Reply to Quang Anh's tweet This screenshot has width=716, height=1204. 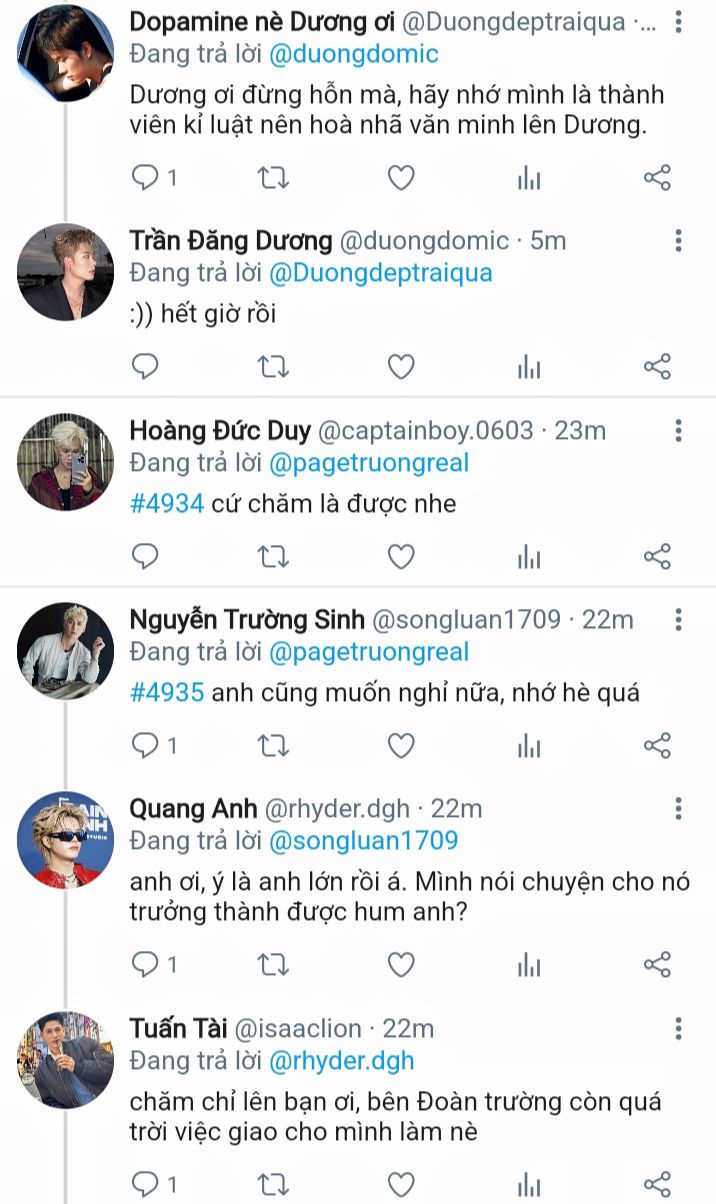point(146,964)
